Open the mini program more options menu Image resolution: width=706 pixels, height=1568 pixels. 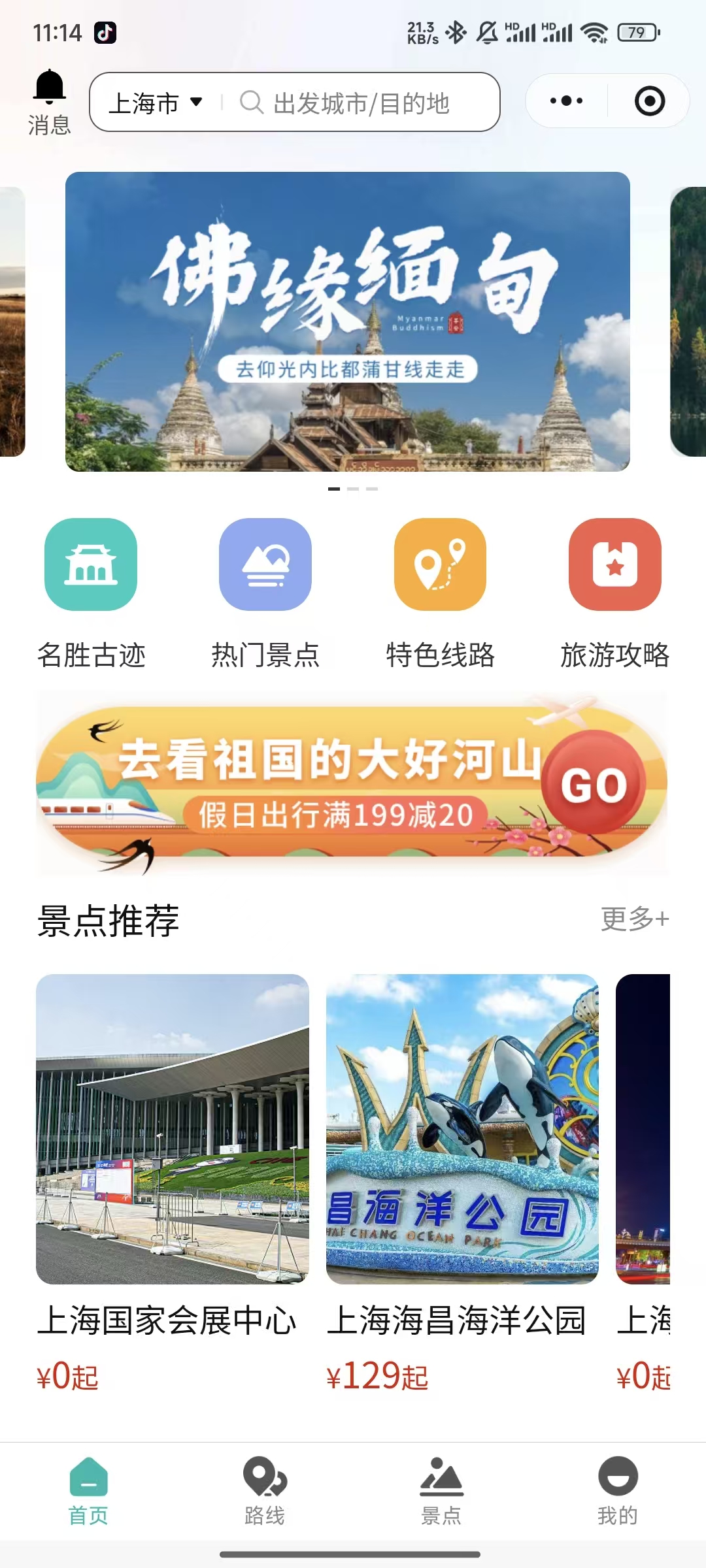click(x=566, y=101)
